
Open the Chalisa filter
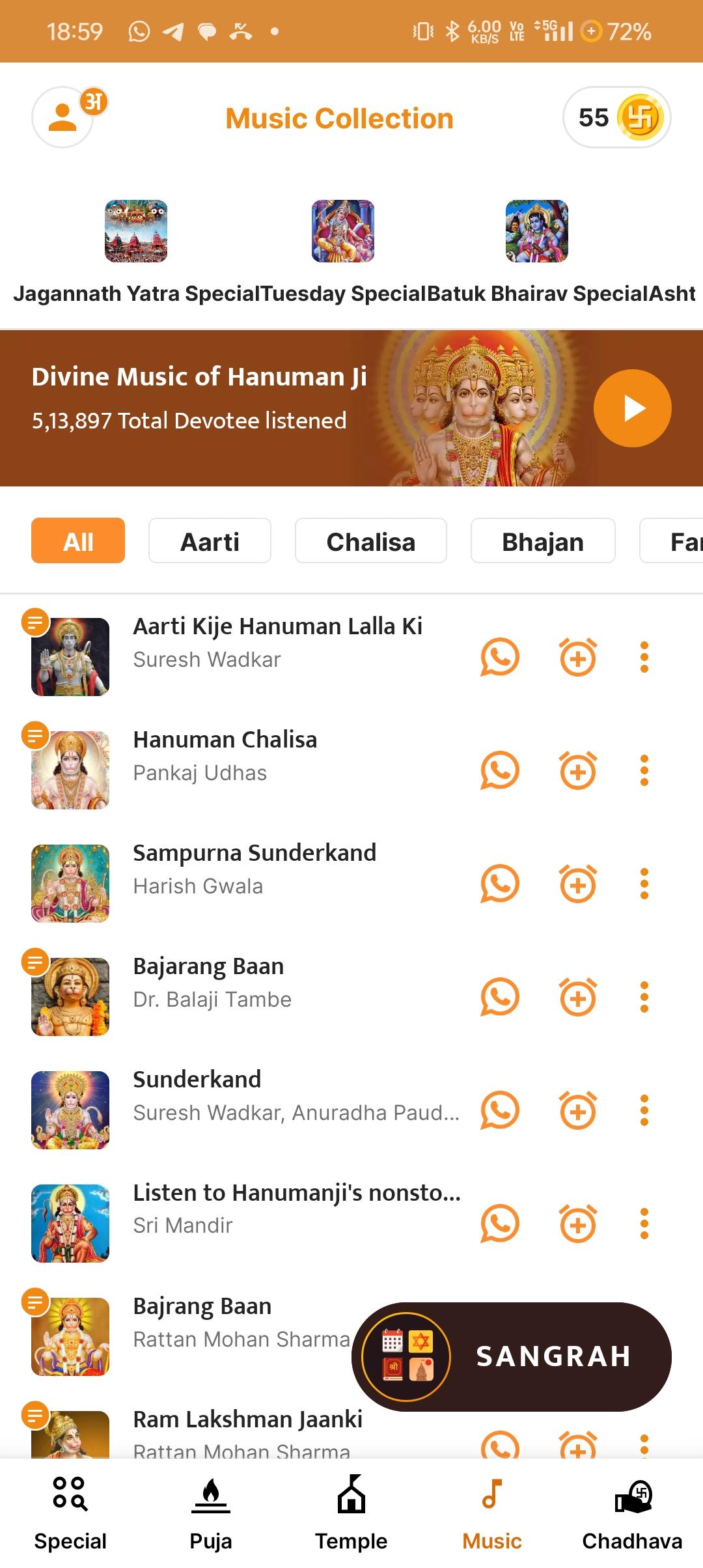click(371, 541)
